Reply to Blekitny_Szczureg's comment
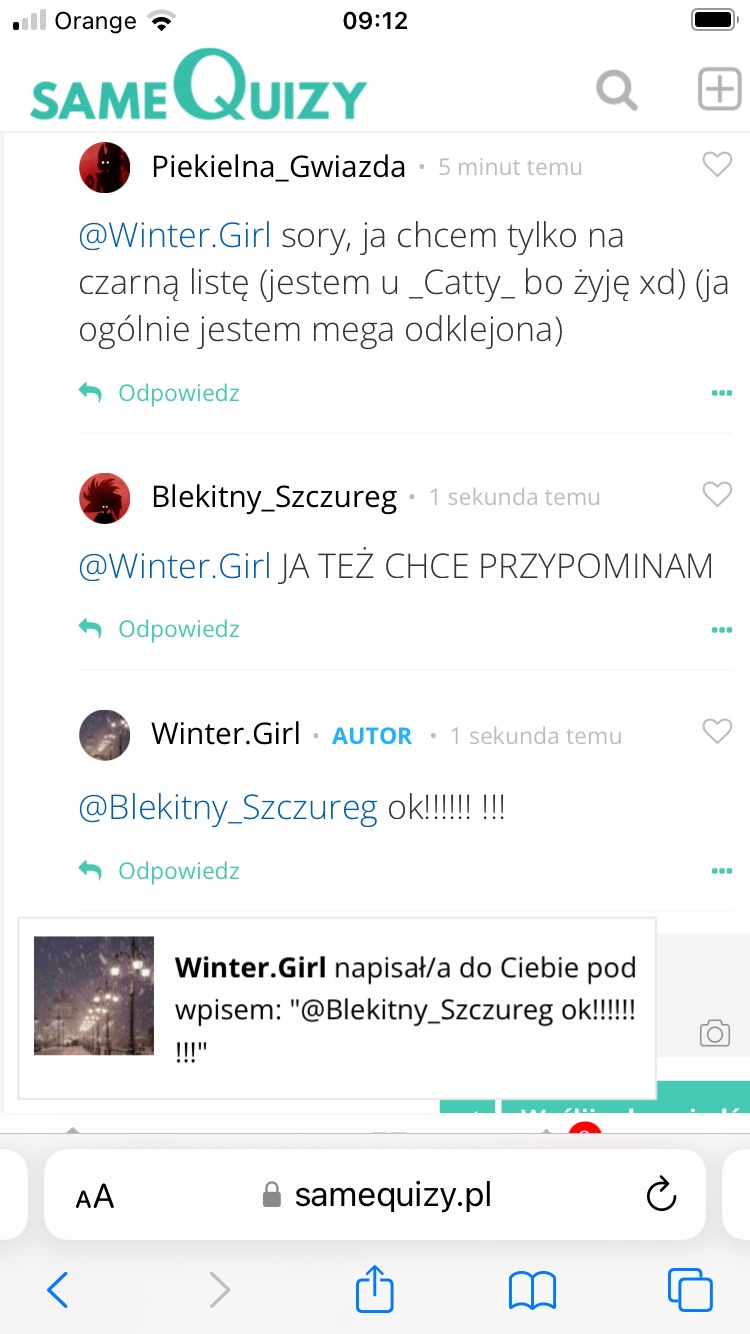This screenshot has height=1334, width=750. coord(160,629)
